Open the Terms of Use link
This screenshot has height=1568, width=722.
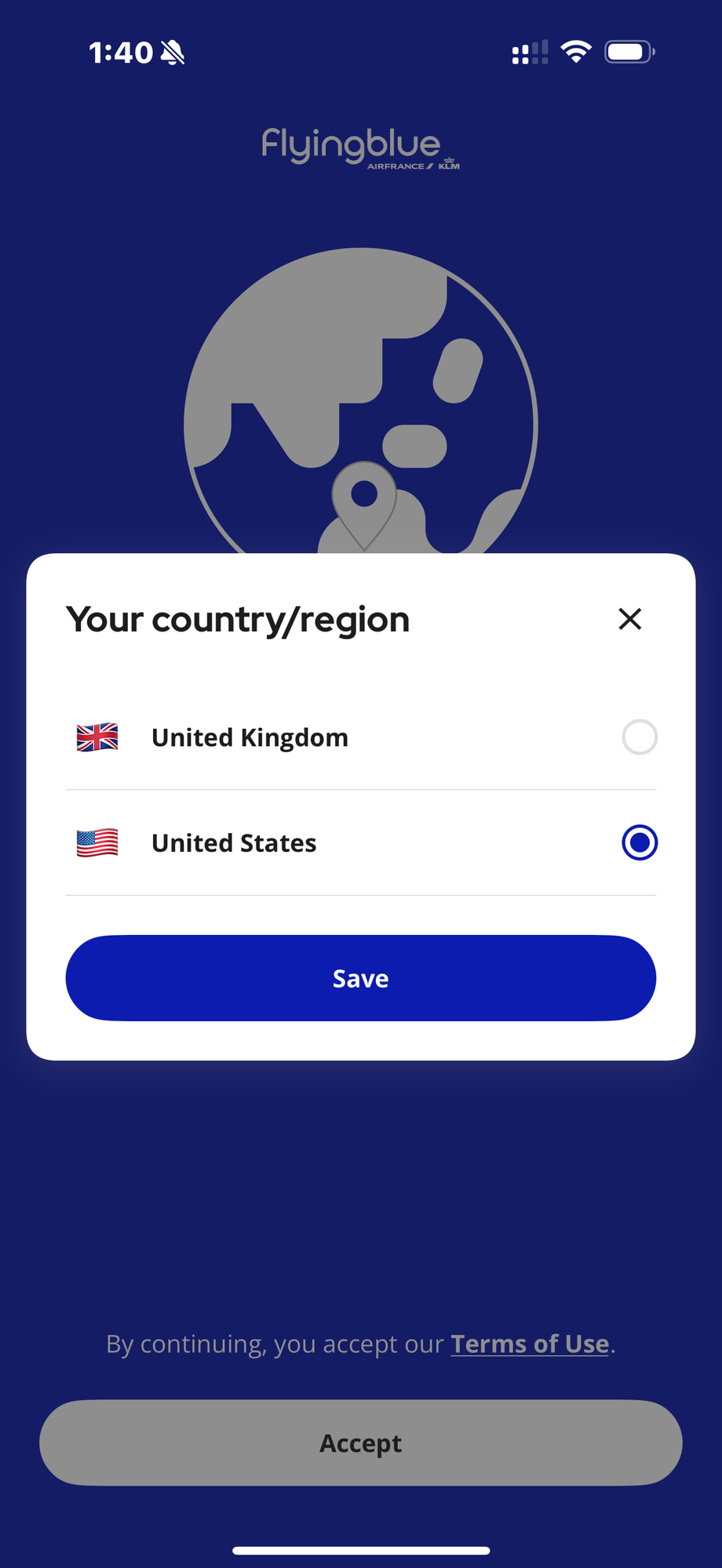[530, 1343]
